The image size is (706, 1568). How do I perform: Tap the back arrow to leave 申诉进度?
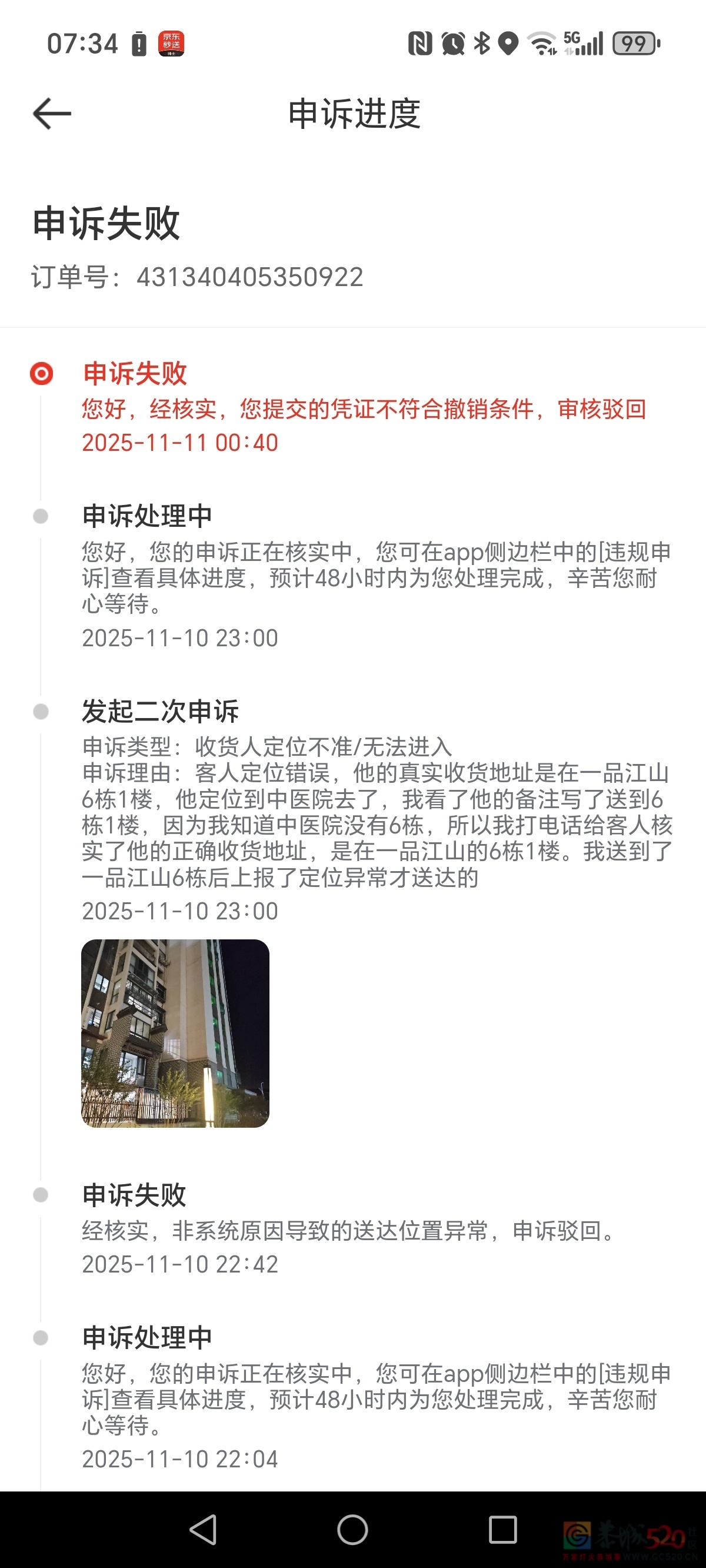[51, 113]
